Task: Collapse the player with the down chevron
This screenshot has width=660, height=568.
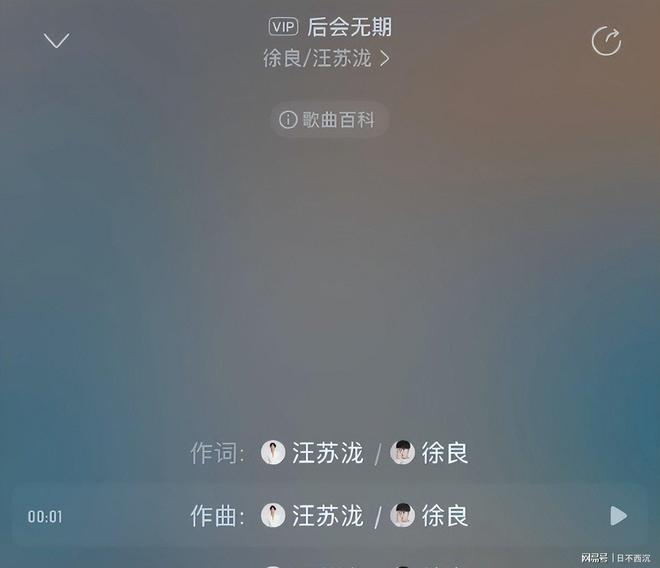Action: click(56, 40)
